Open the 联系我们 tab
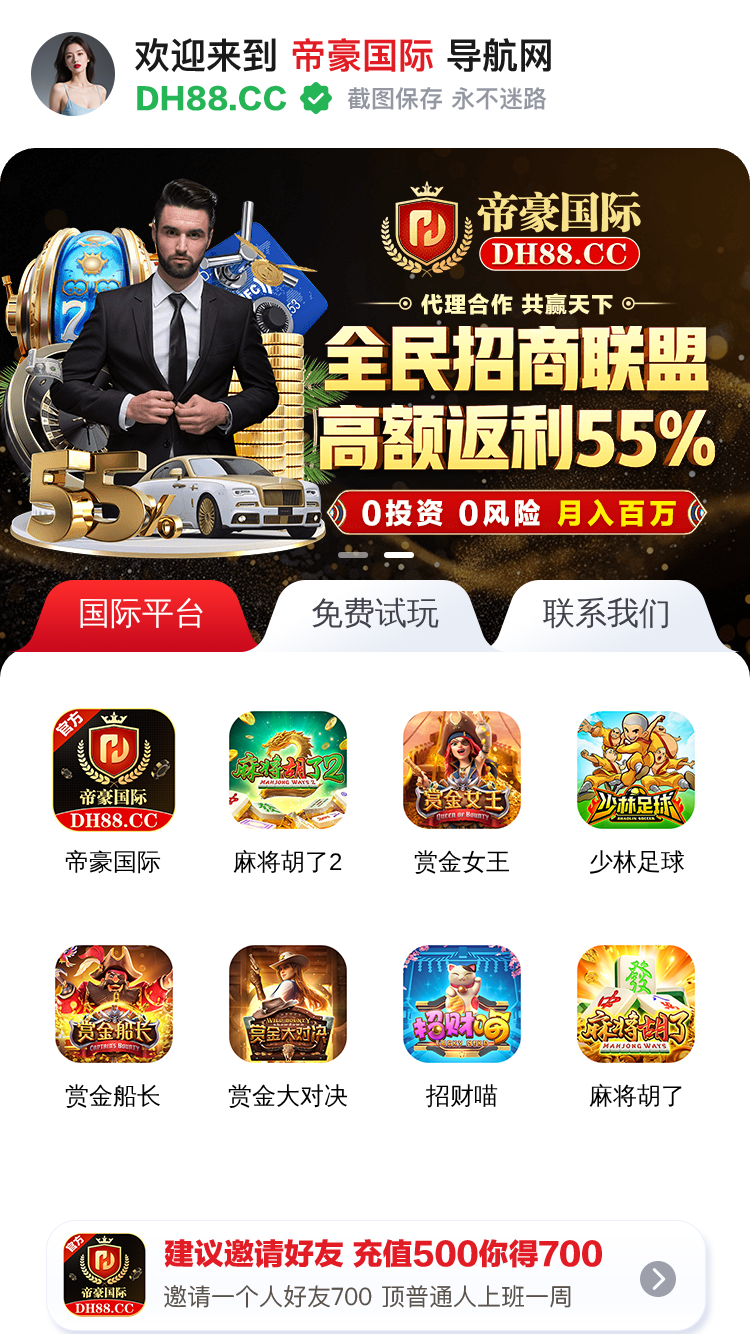This screenshot has height=1334, width=750. (607, 615)
